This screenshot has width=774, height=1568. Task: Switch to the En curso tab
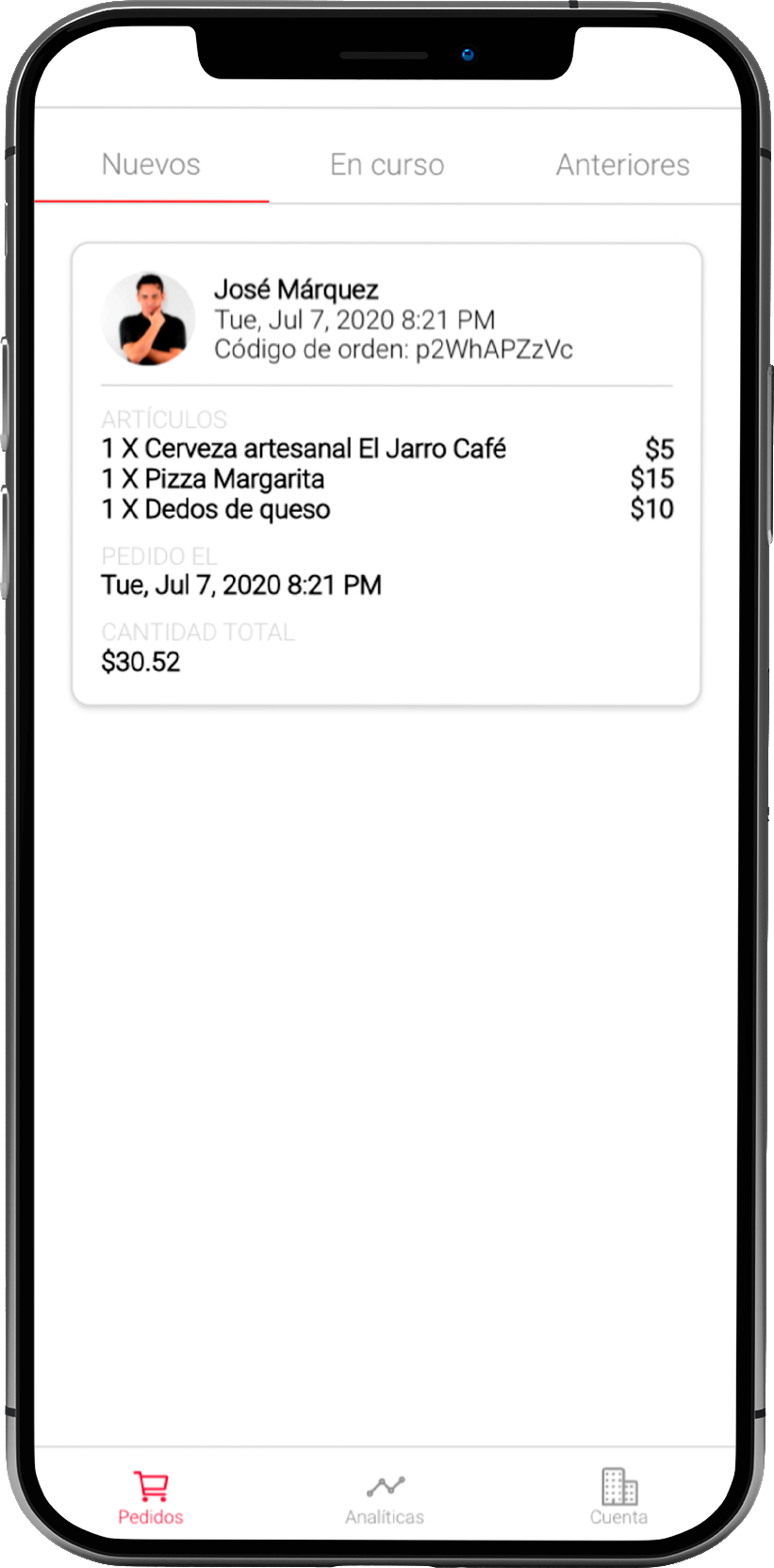(387, 165)
